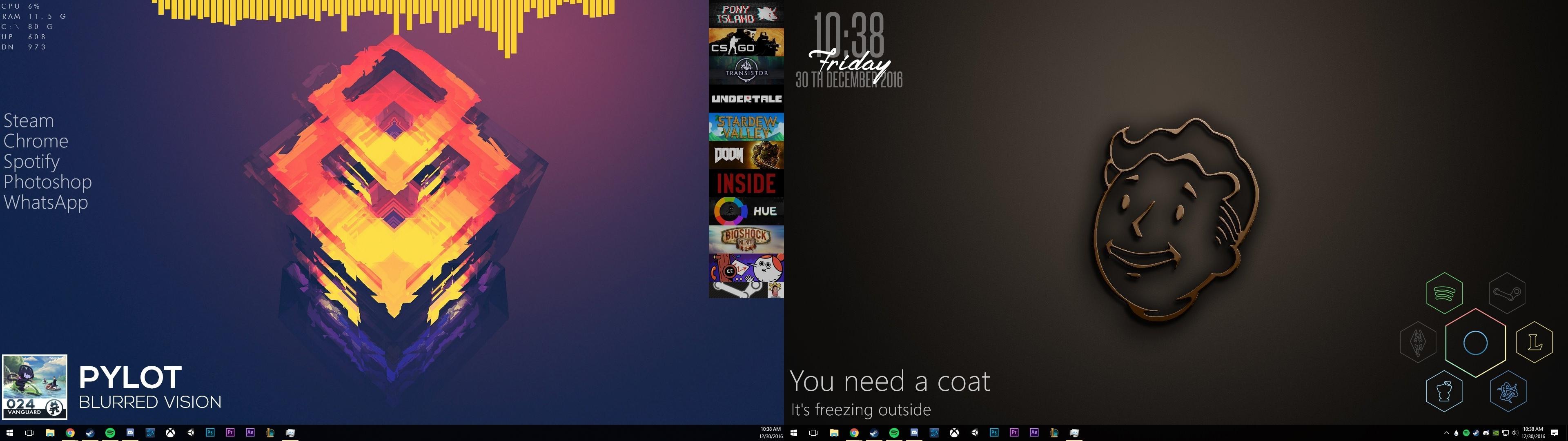Open the Transistor game tile
This screenshot has width=1568, height=441.
pyautogui.click(x=746, y=71)
